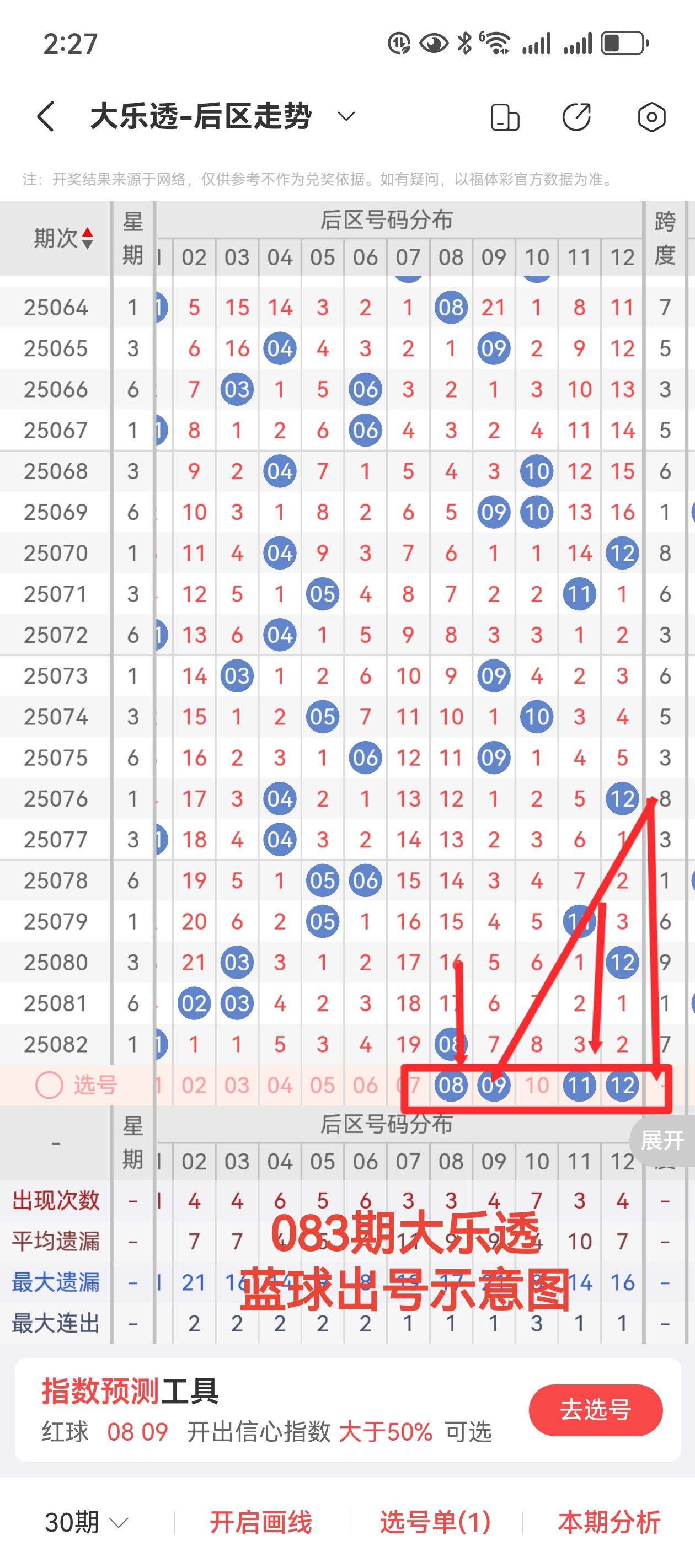Select number 02 in the 选号 row
This screenshot has width=695, height=1568.
[194, 1085]
